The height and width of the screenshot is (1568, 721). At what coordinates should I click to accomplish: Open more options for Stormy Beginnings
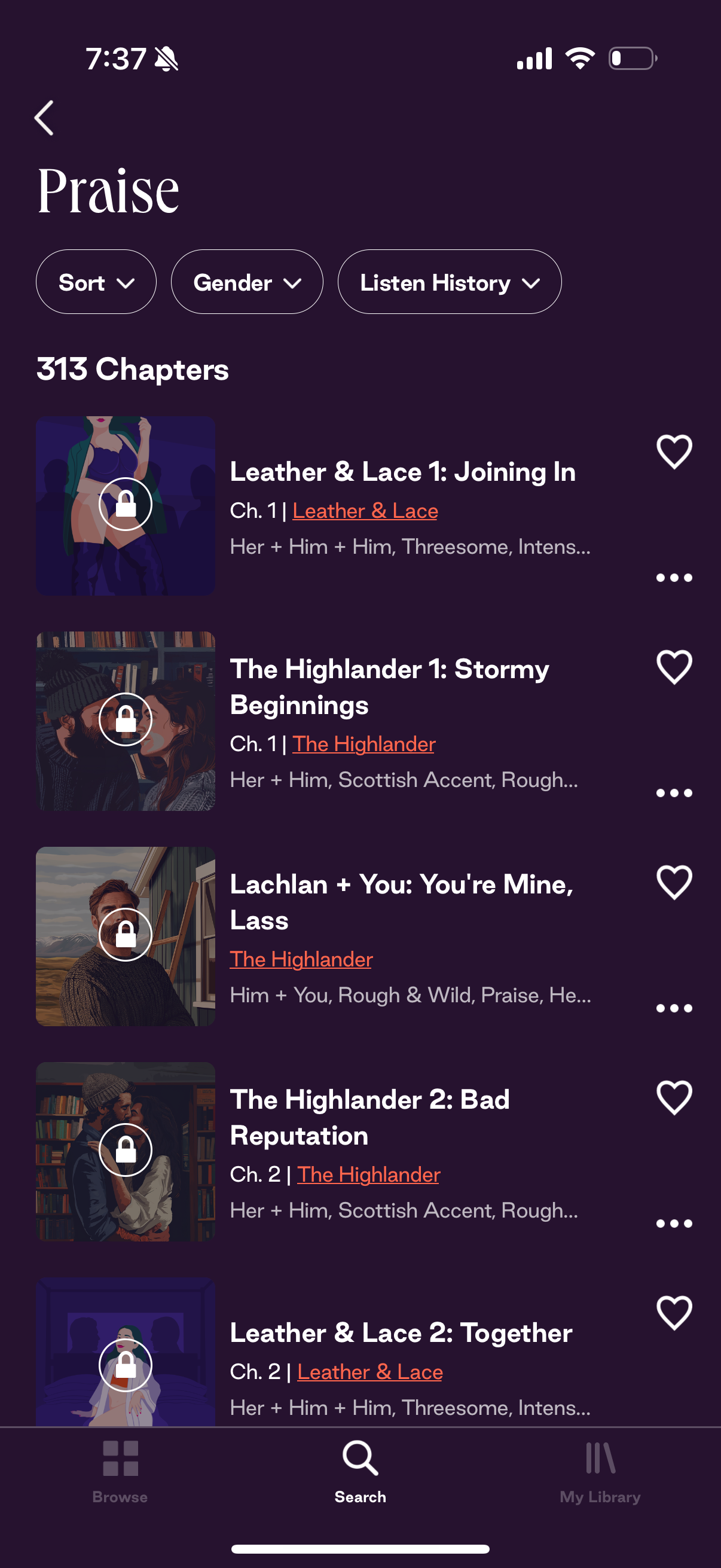[674, 793]
